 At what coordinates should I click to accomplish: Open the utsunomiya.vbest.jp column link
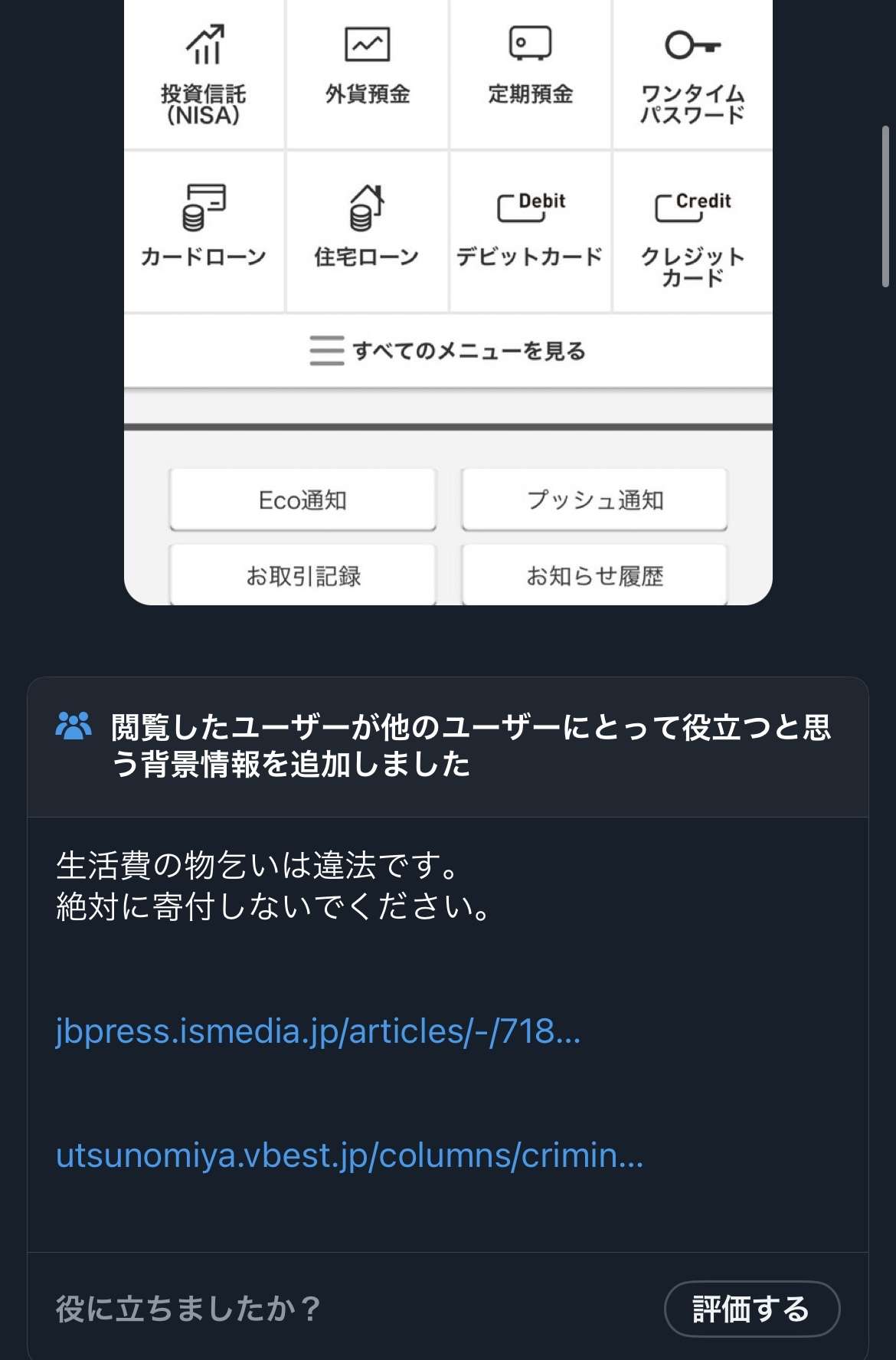tap(349, 1155)
